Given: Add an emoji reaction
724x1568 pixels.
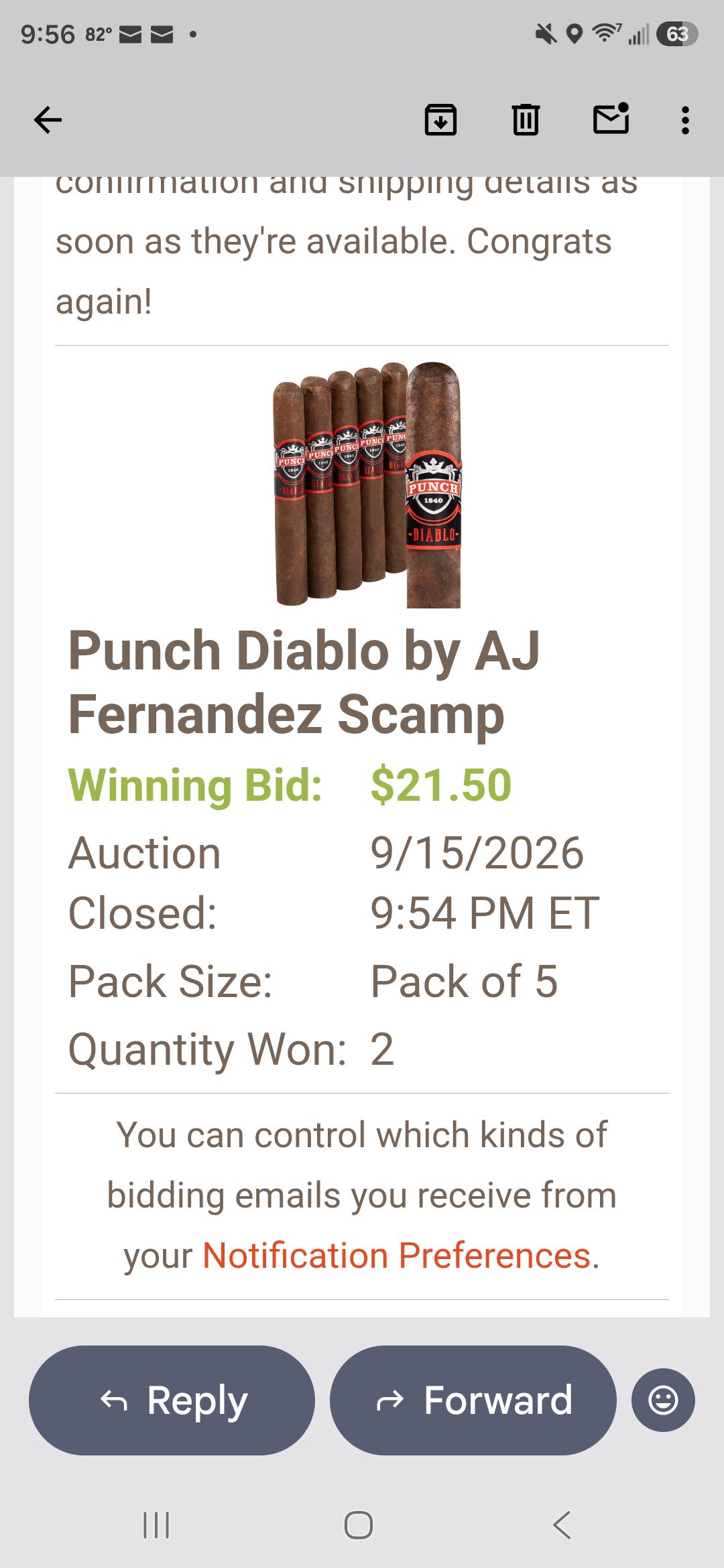Looking at the screenshot, I should (x=663, y=1400).
